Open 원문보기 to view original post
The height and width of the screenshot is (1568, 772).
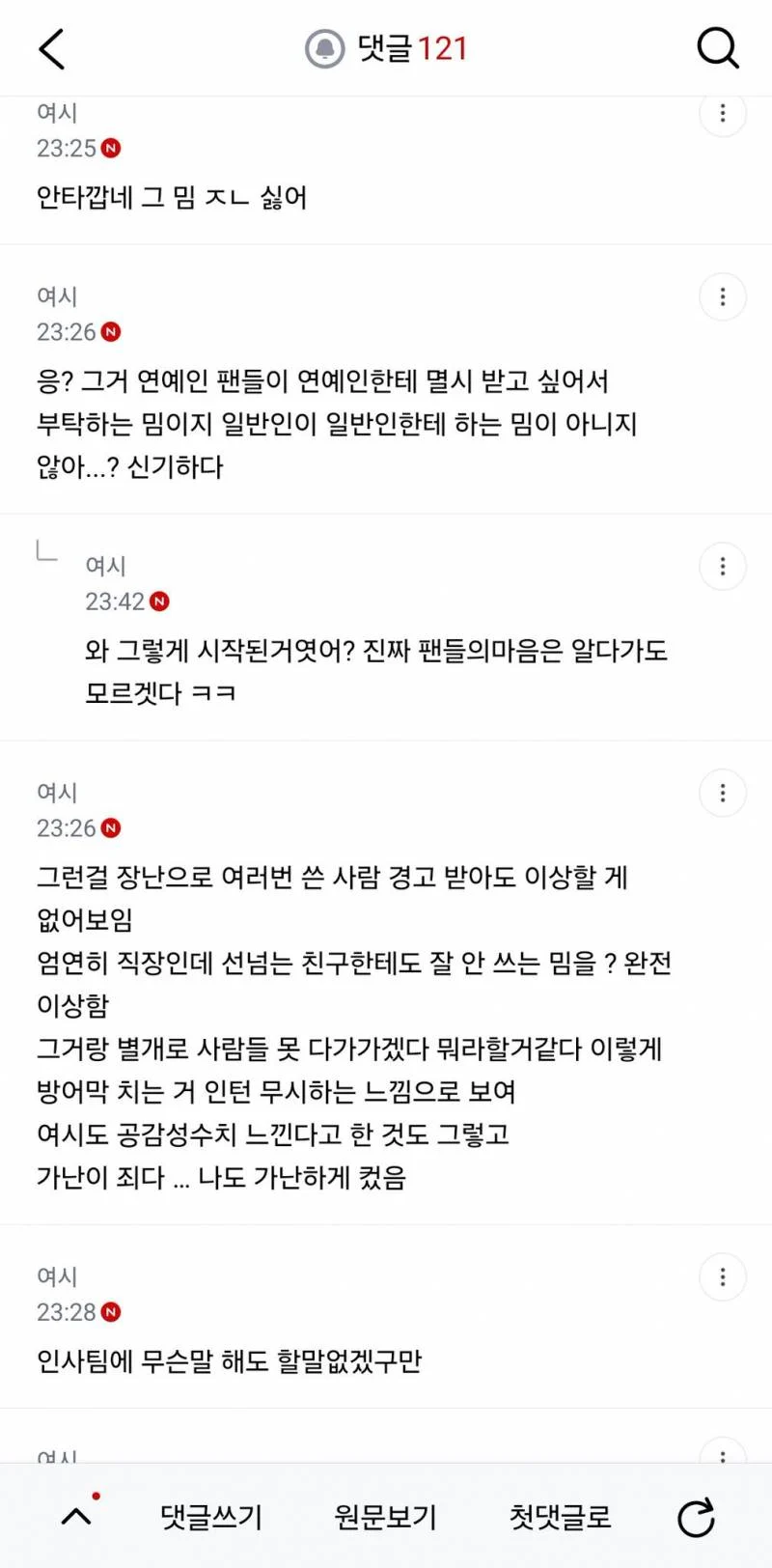pyautogui.click(x=385, y=1517)
